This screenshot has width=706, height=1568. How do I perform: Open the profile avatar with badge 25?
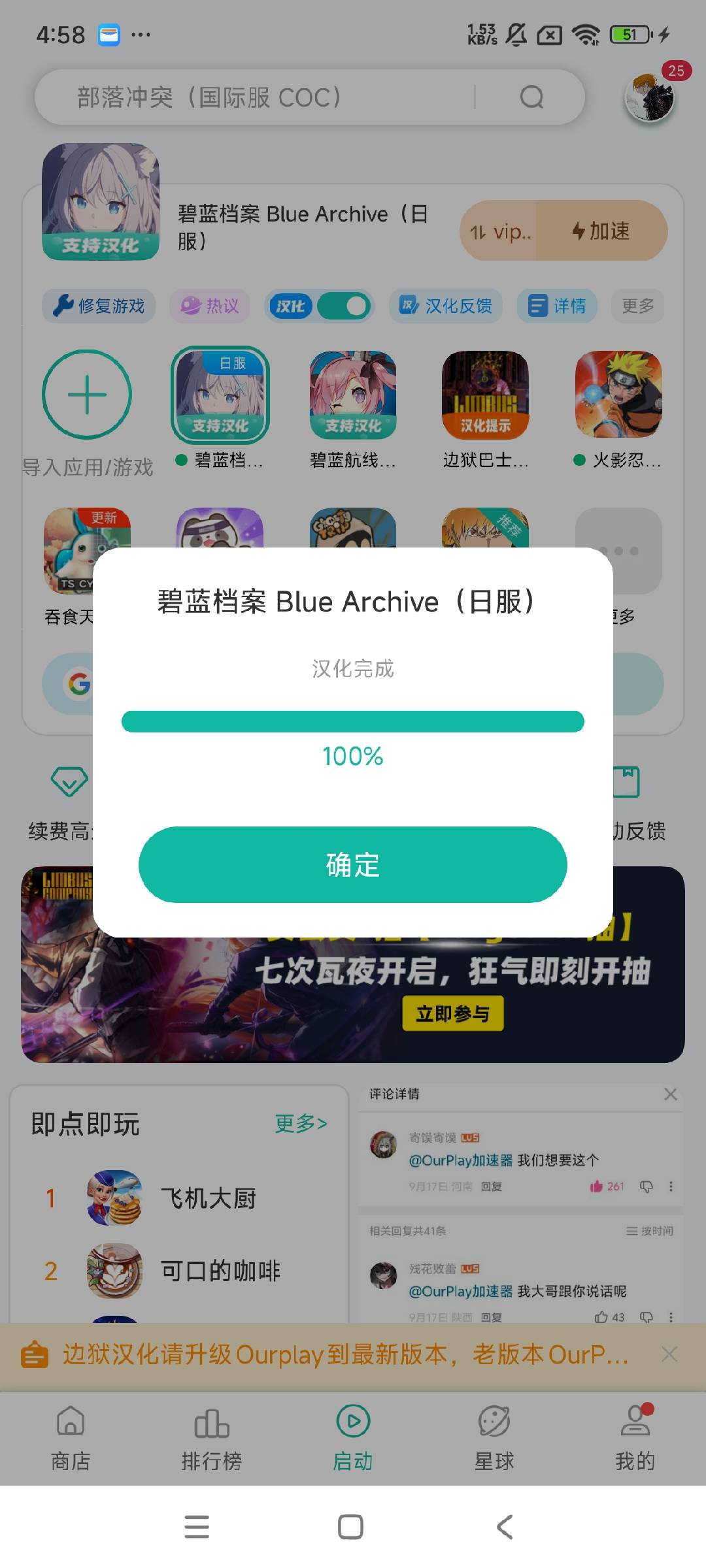650,97
